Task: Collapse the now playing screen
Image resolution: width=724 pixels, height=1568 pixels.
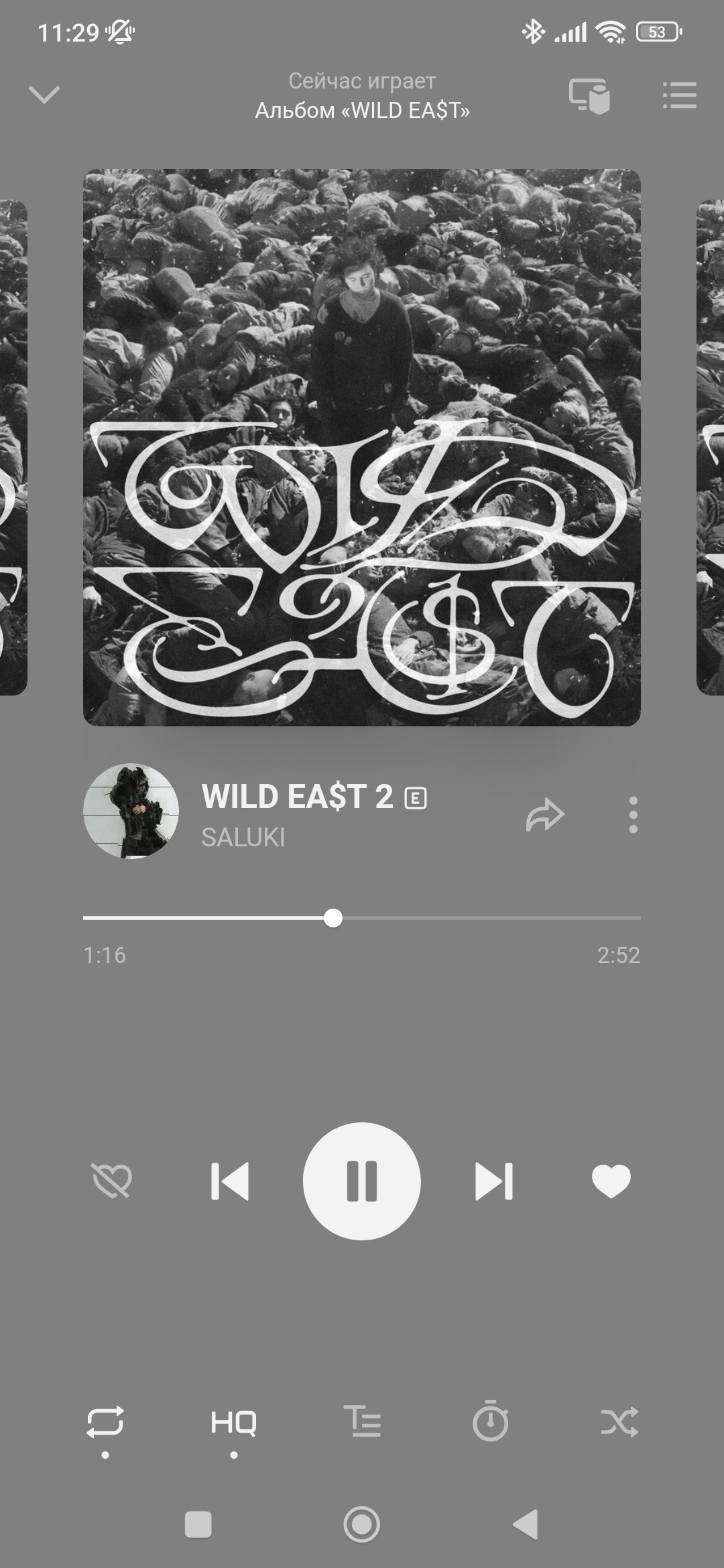Action: pos(44,94)
